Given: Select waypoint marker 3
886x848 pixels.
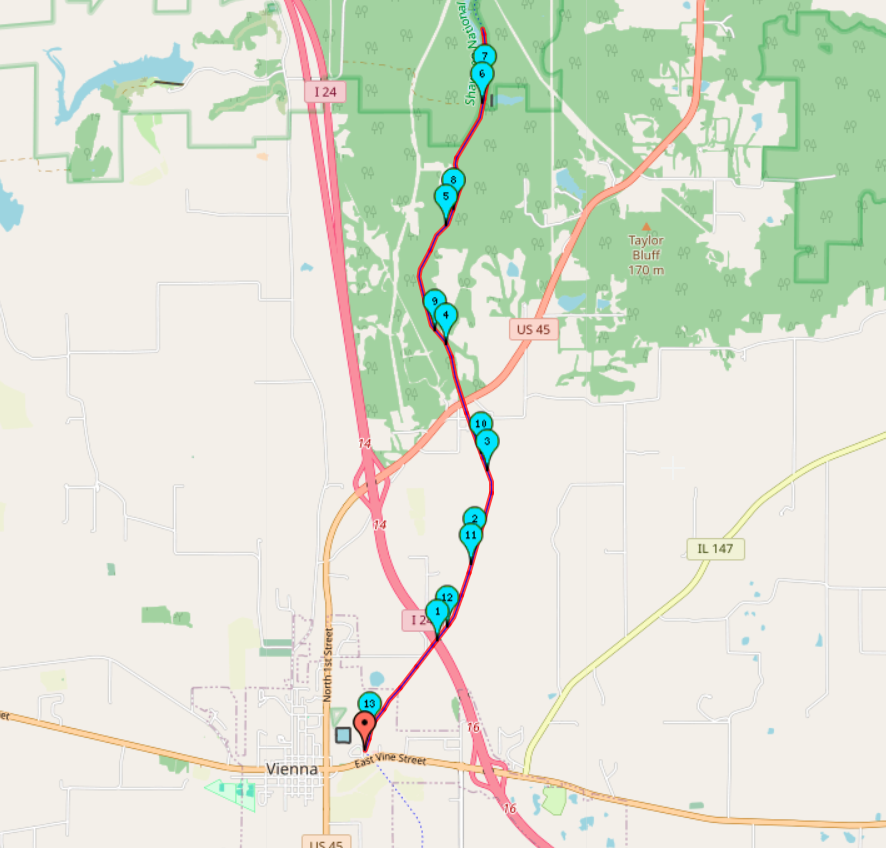Looking at the screenshot, I should (487, 443).
